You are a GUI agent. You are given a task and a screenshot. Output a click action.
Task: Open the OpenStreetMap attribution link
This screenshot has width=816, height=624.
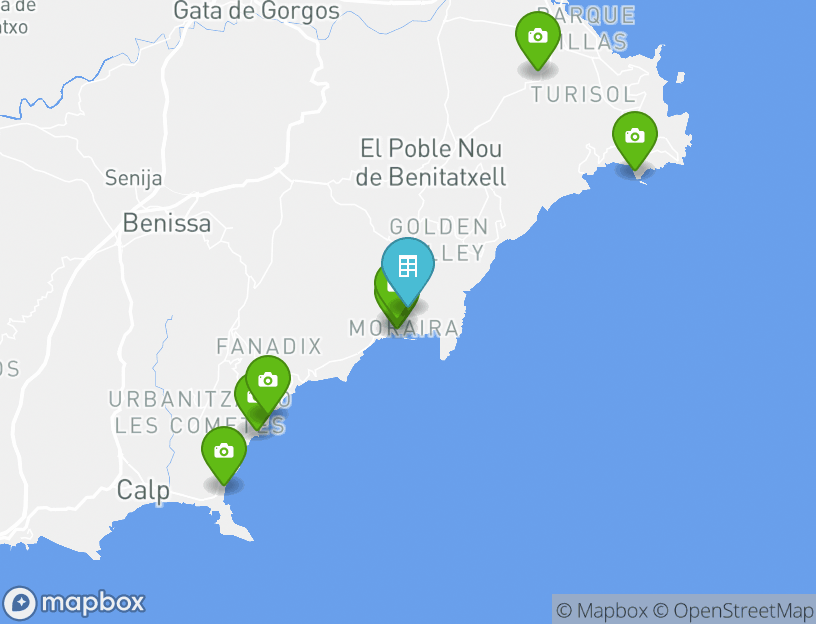pos(733,610)
